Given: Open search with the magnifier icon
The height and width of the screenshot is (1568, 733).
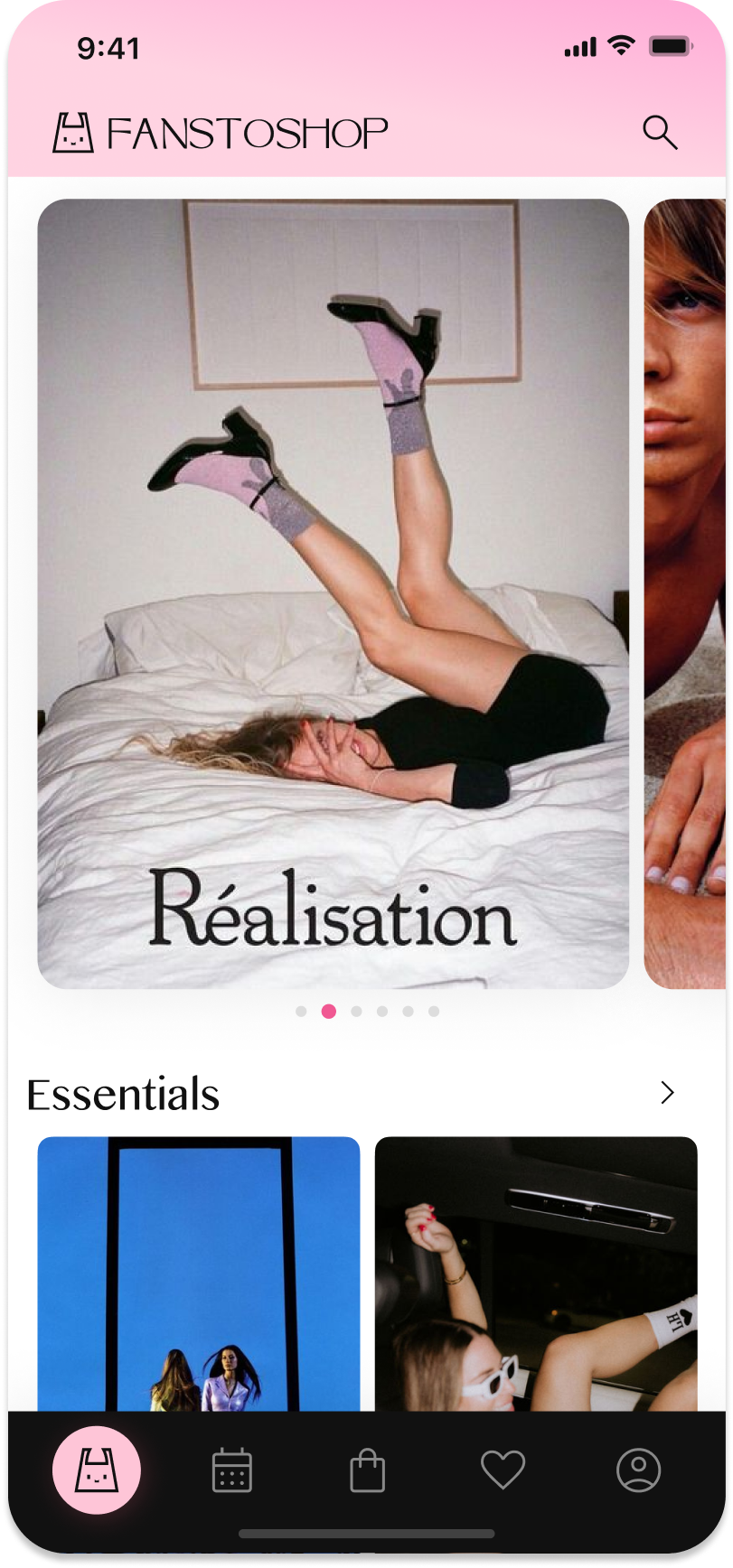Looking at the screenshot, I should [660, 133].
